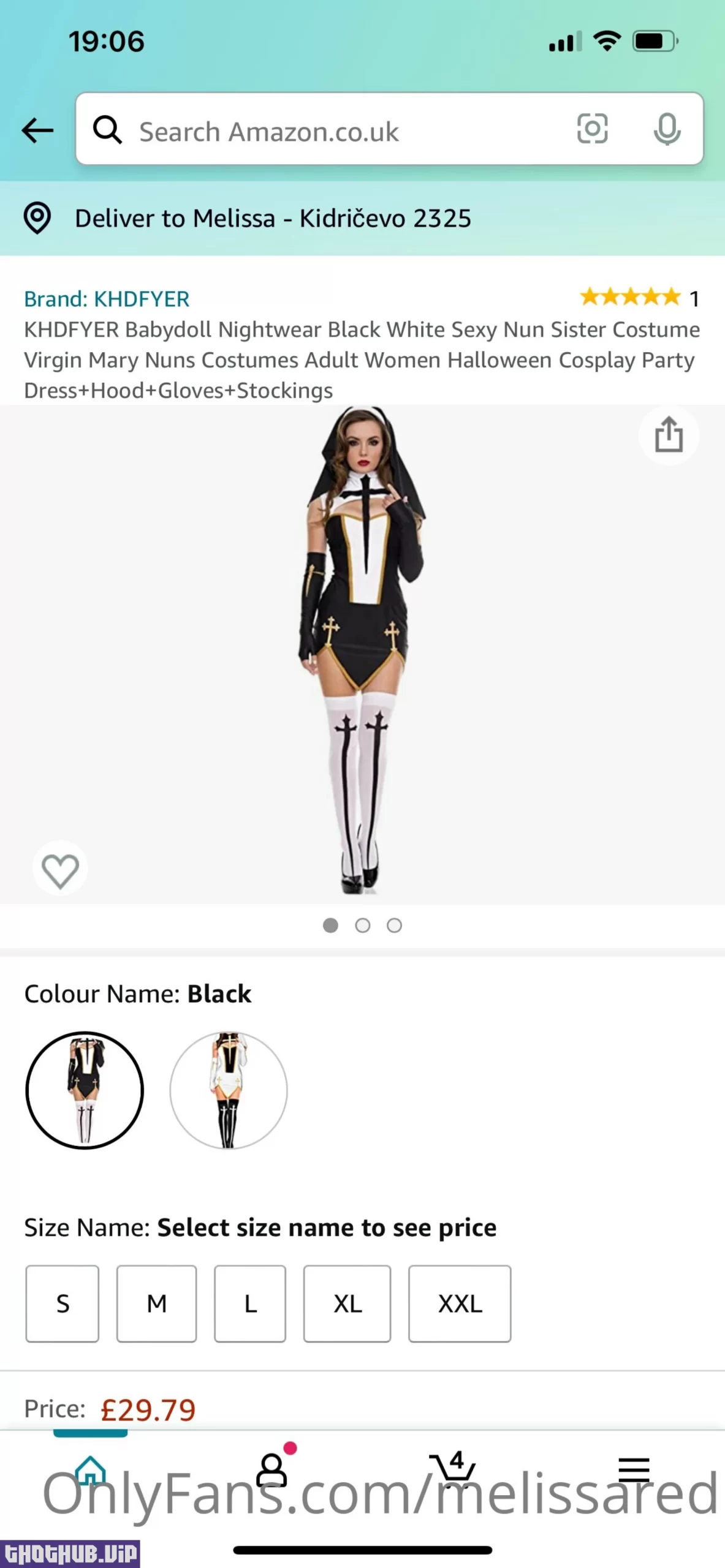This screenshot has height=1568, width=725.
Task: Open camera scan search
Action: click(592, 129)
